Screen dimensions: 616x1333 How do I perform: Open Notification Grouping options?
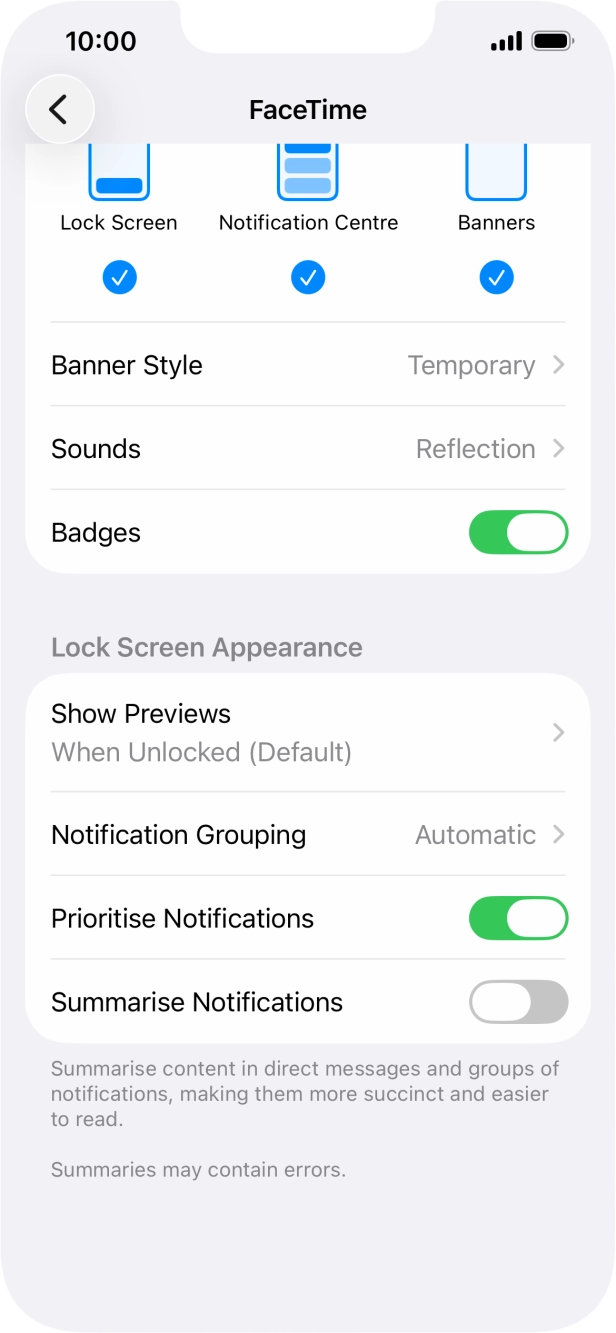coord(308,835)
